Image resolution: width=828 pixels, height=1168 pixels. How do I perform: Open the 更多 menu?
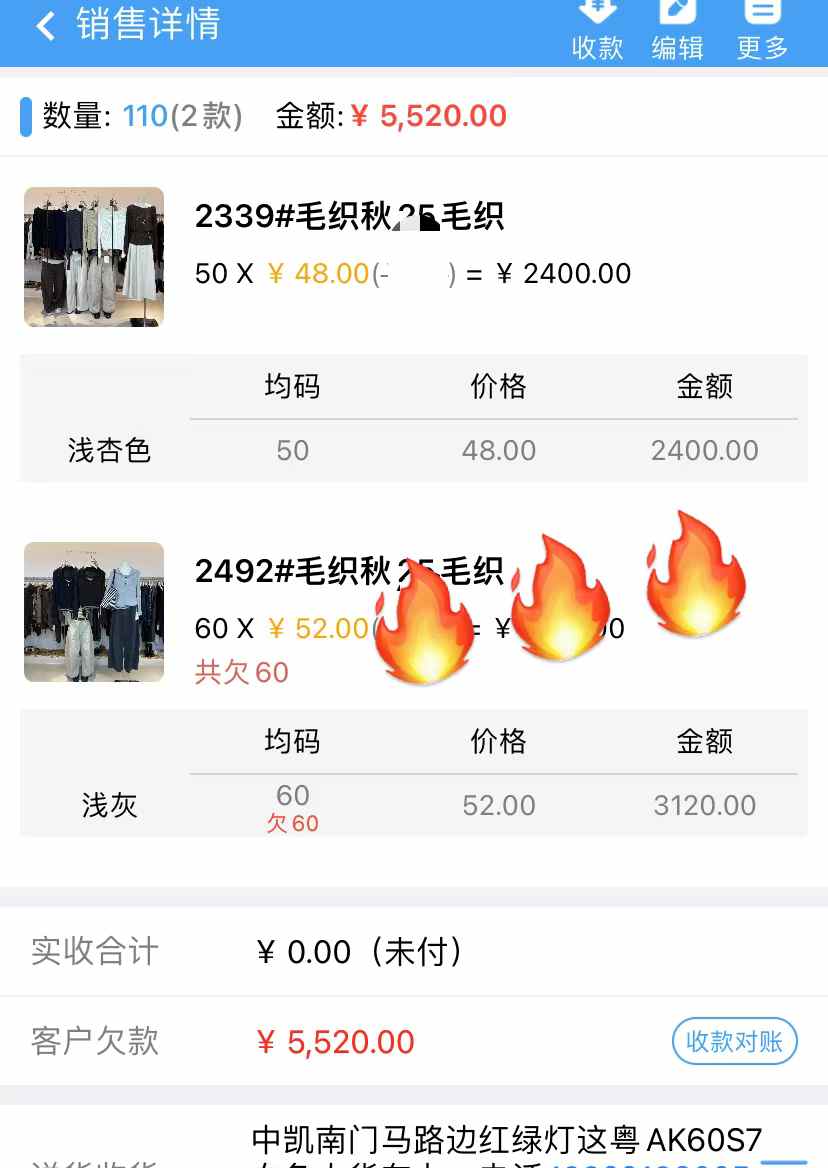(x=762, y=30)
